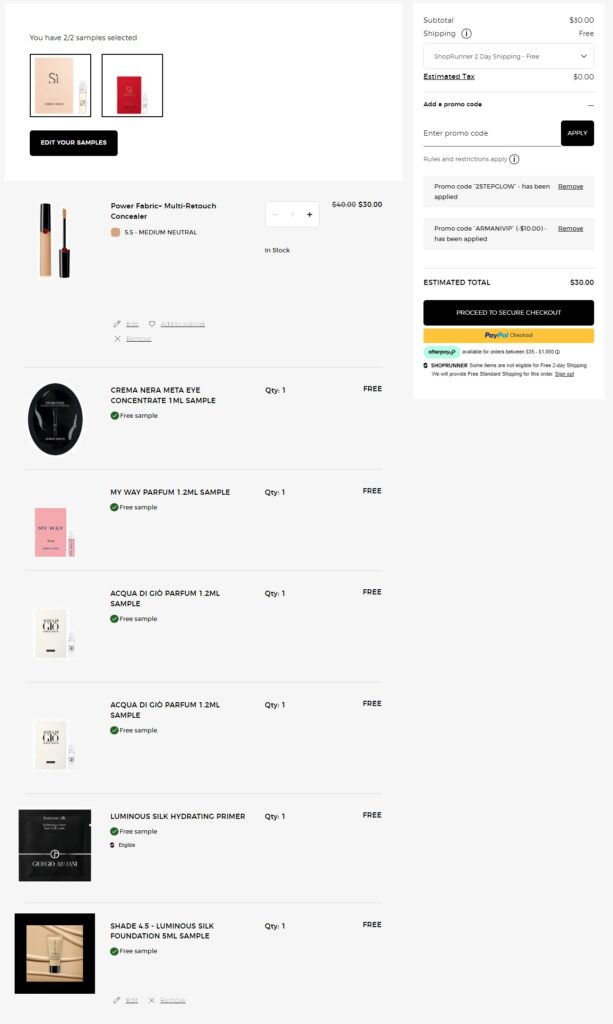Open the Power Fabric concealer product image
Image resolution: width=613 pixels, height=1024 pixels.
point(55,241)
